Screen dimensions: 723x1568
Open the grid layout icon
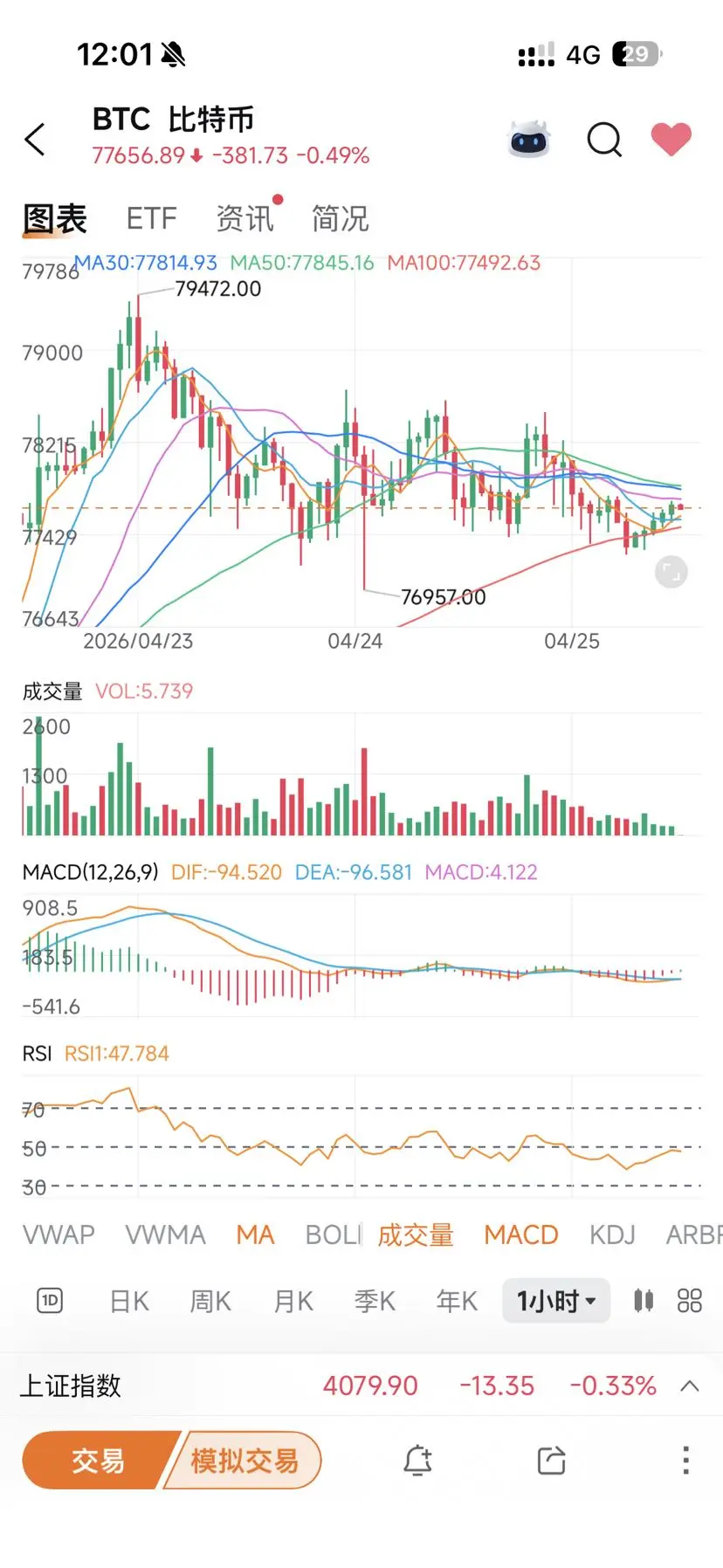(689, 1300)
